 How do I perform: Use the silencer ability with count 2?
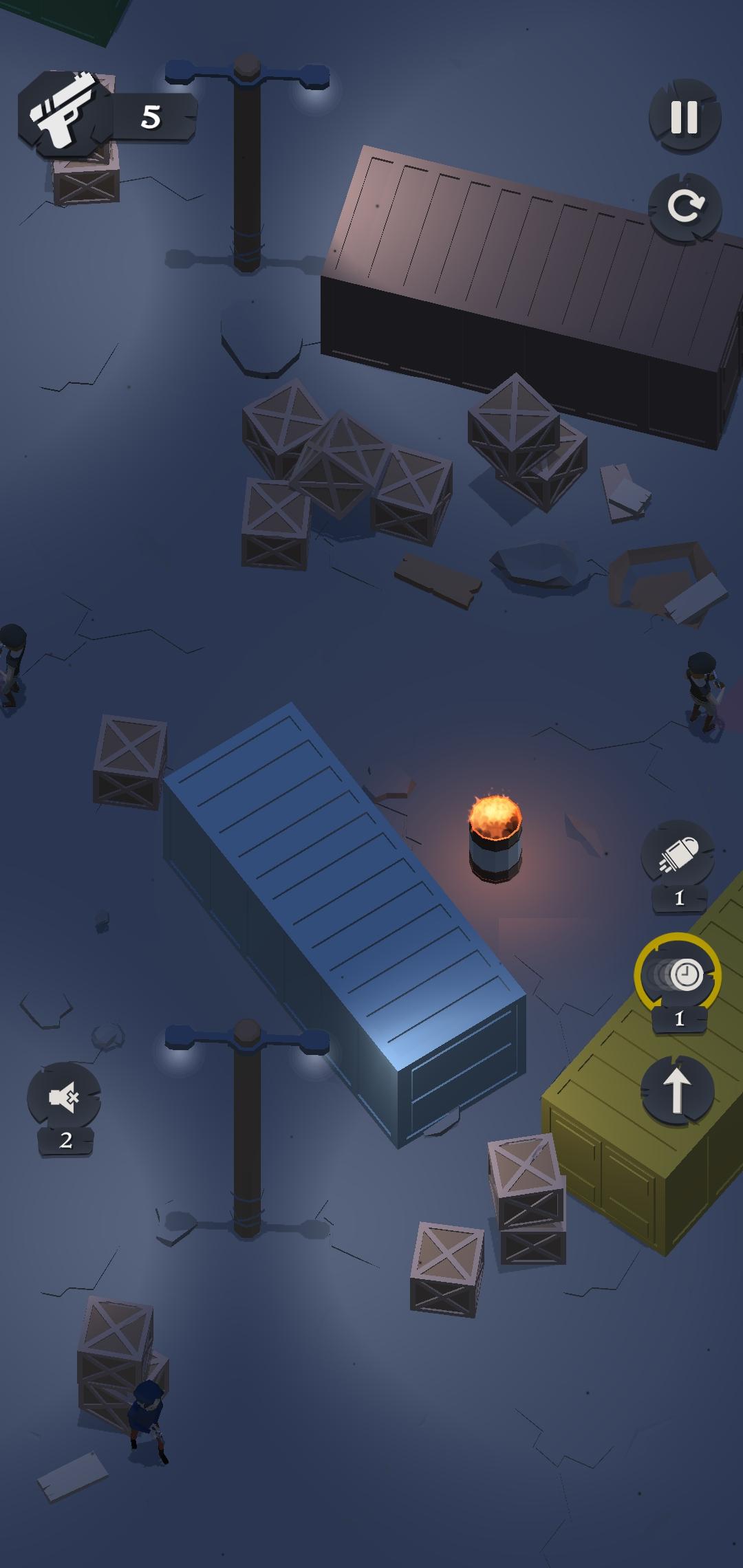[x=64, y=1098]
